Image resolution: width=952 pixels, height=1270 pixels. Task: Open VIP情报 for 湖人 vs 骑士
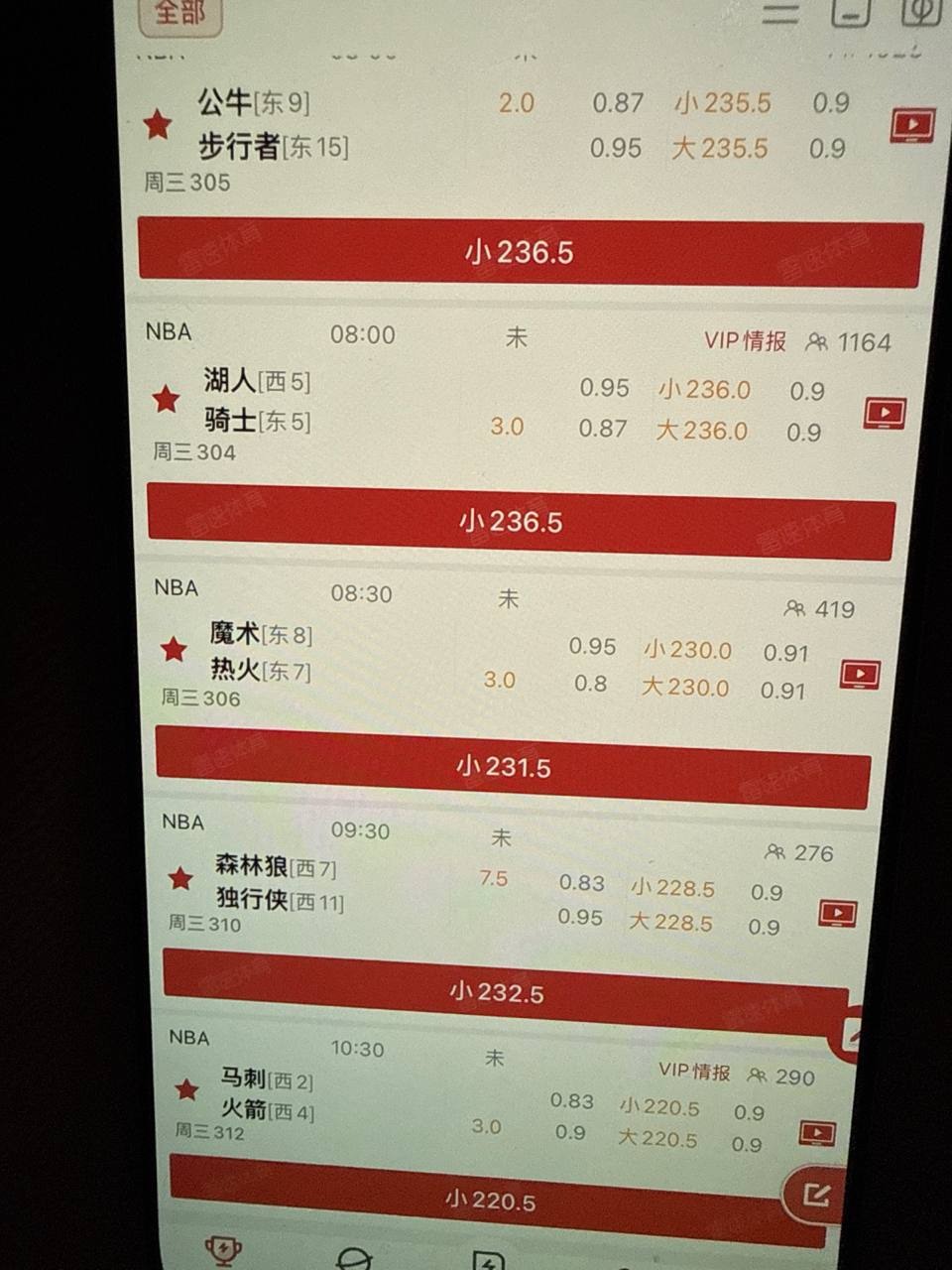[x=745, y=341]
